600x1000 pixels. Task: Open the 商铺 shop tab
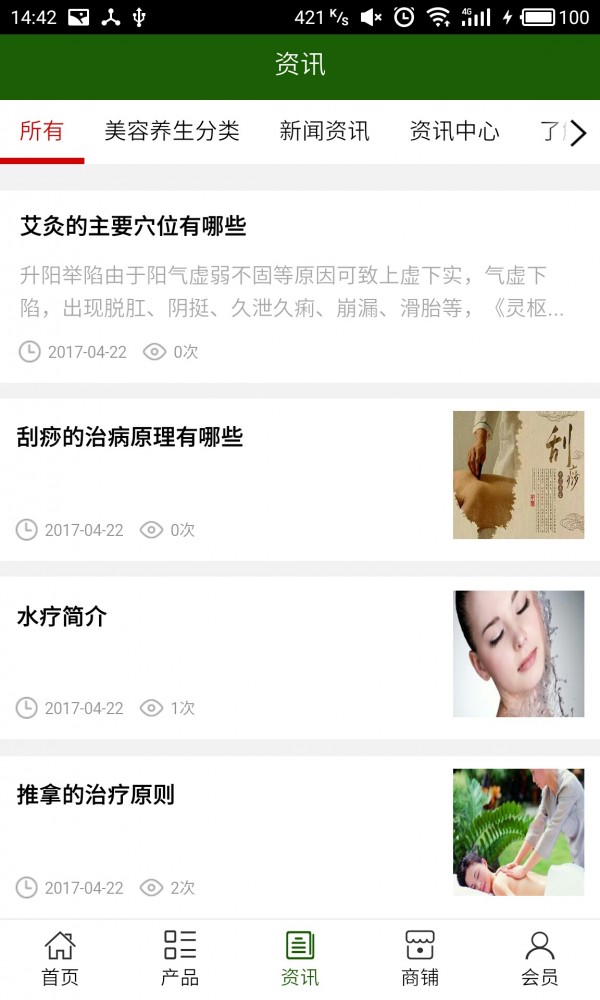click(x=420, y=958)
